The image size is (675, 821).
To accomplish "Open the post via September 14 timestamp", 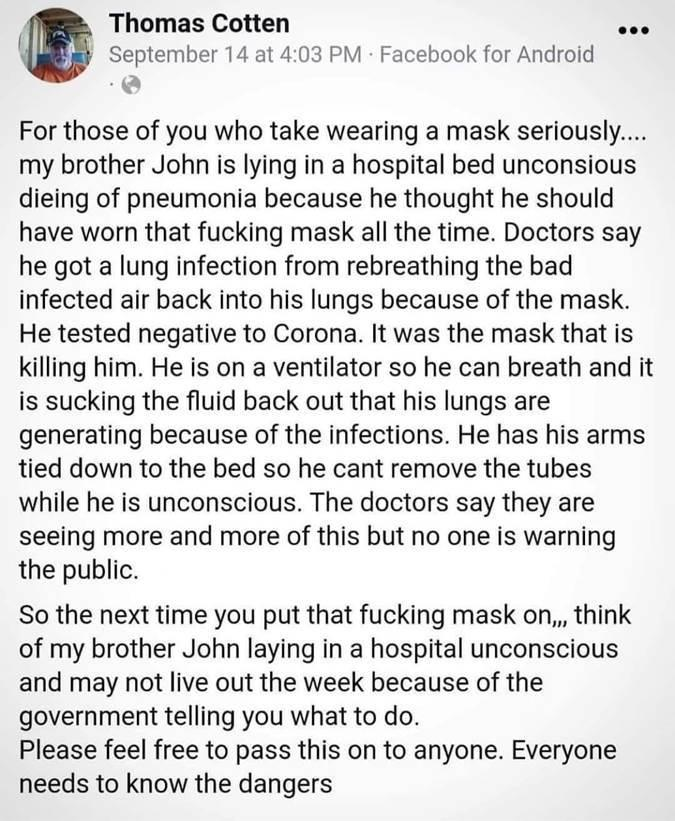I will (233, 55).
